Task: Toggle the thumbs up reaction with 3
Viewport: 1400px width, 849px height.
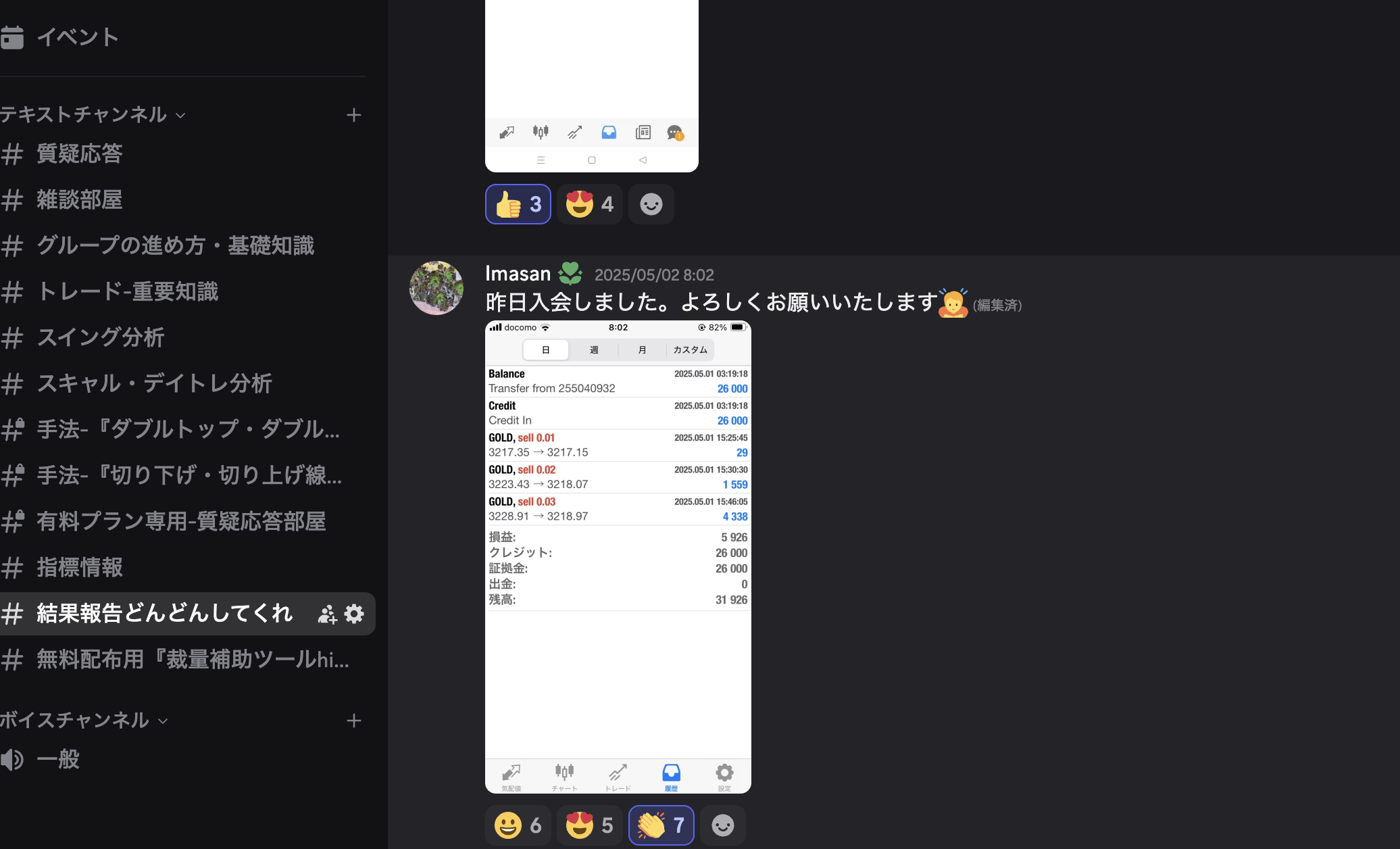Action: (x=518, y=204)
